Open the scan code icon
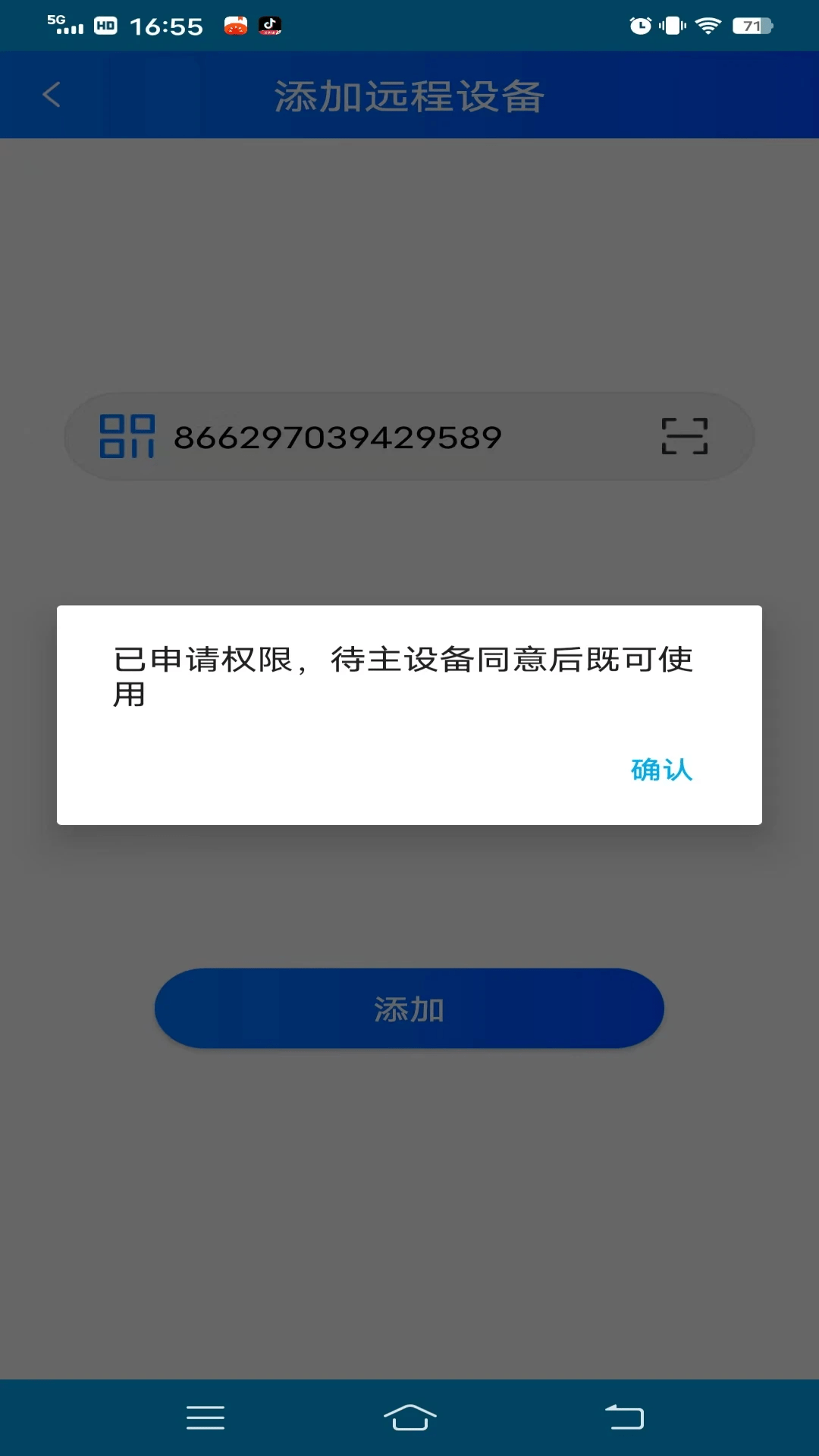Image resolution: width=819 pixels, height=1456 pixels. (684, 437)
